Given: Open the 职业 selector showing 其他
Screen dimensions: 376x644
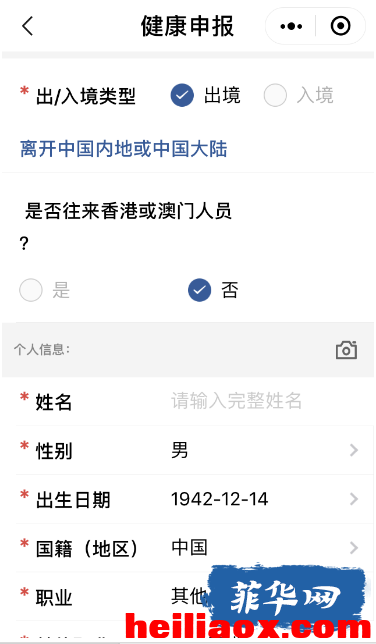Looking at the screenshot, I should (195, 596).
